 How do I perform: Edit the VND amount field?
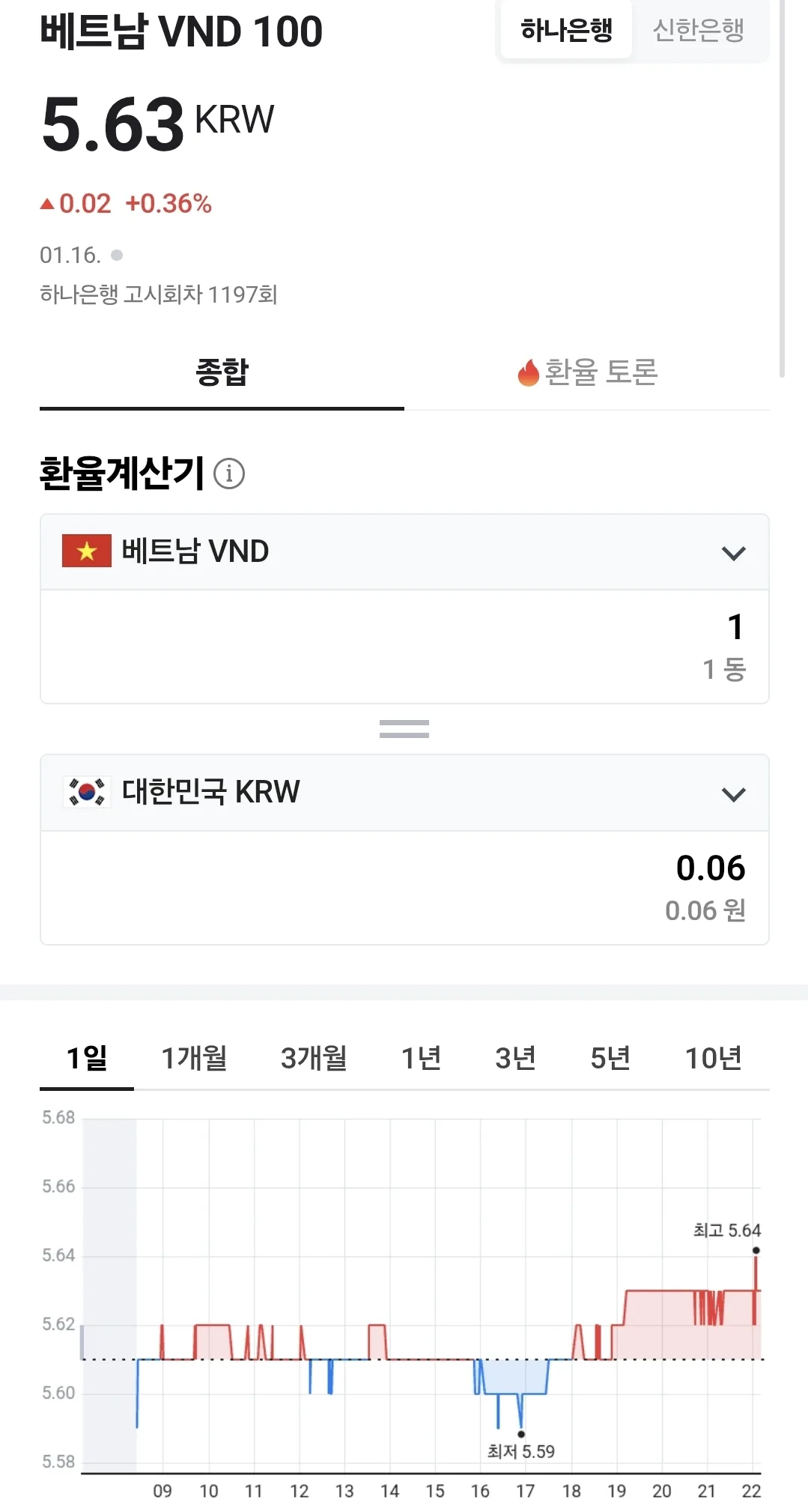click(404, 647)
